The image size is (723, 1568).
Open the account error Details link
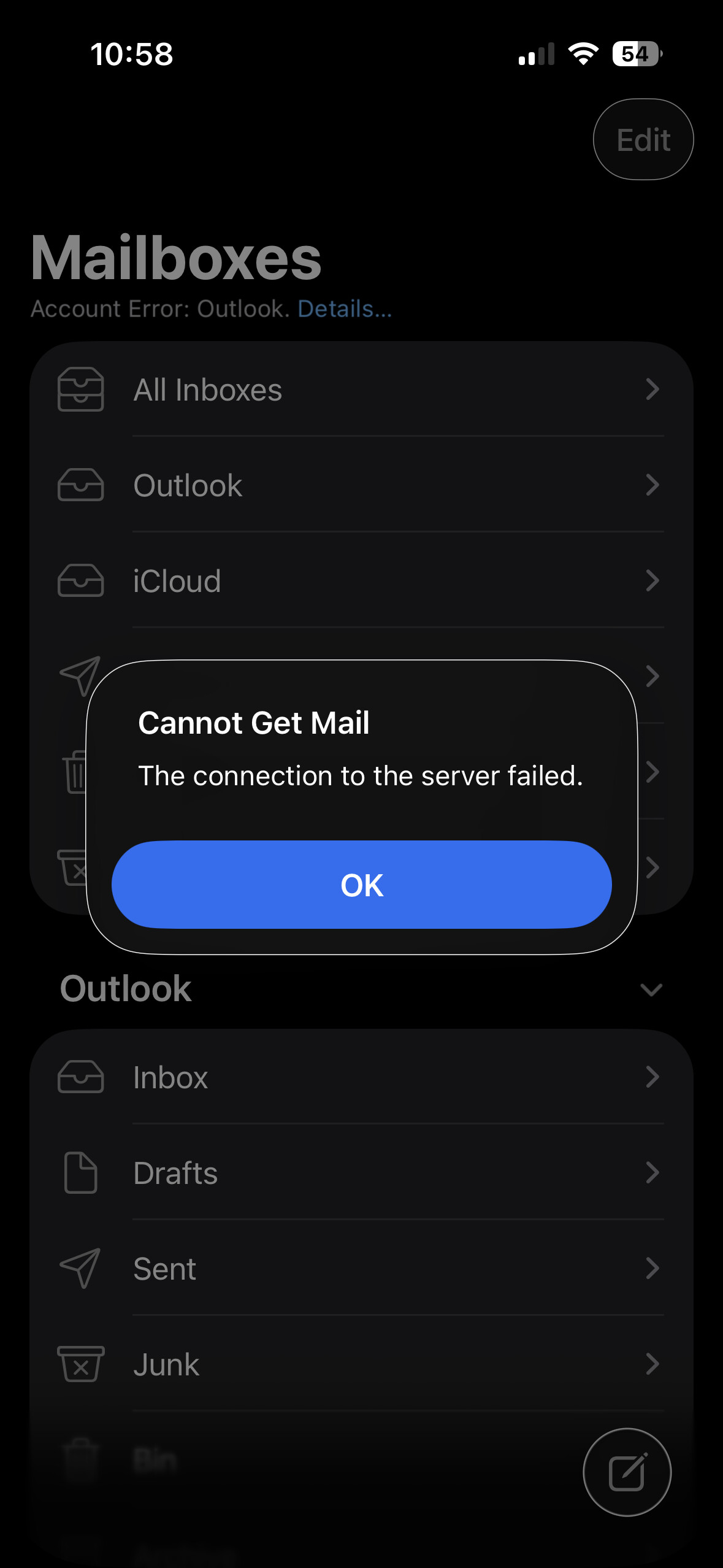coord(345,309)
